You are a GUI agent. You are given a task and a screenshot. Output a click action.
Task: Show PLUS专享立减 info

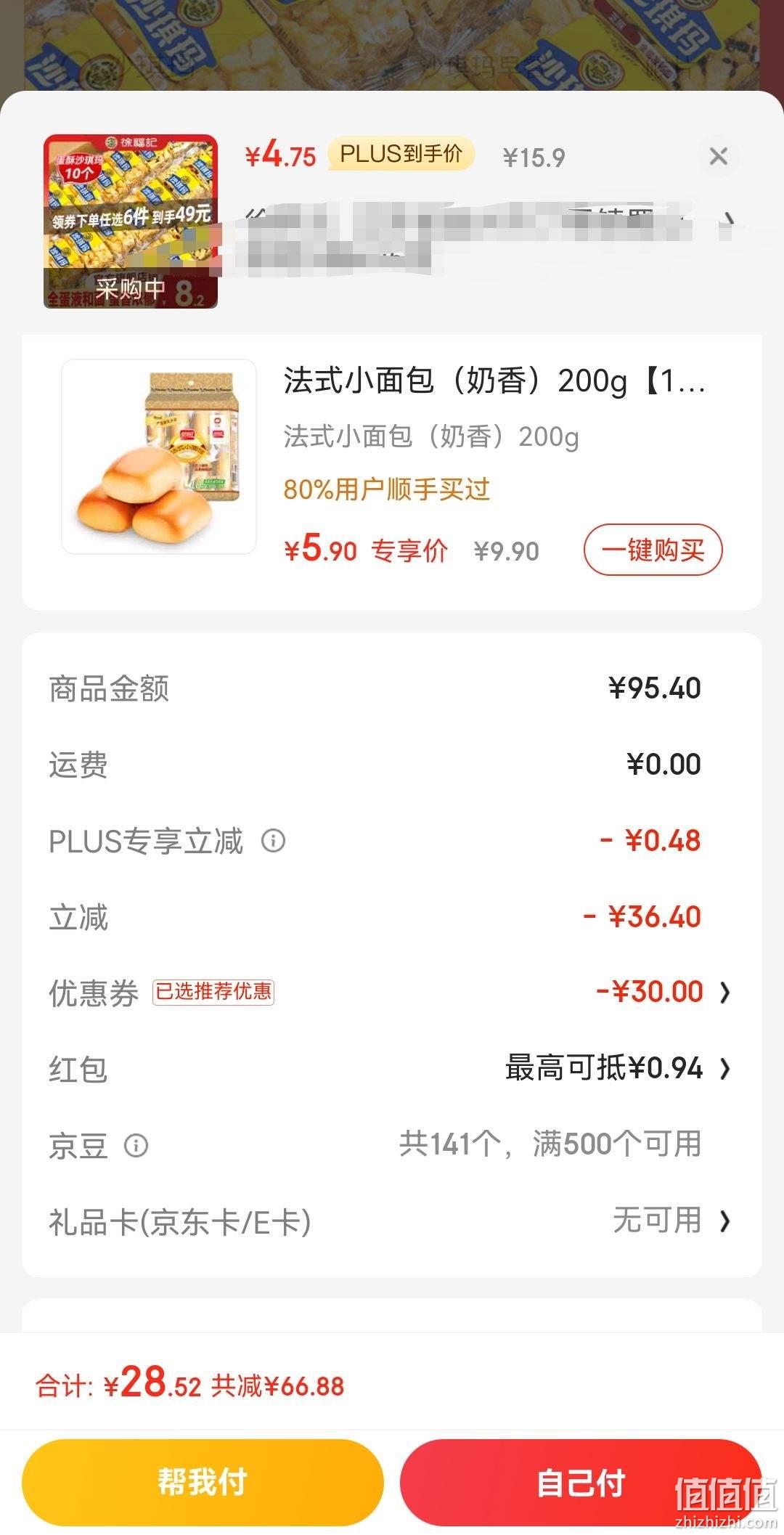[273, 841]
